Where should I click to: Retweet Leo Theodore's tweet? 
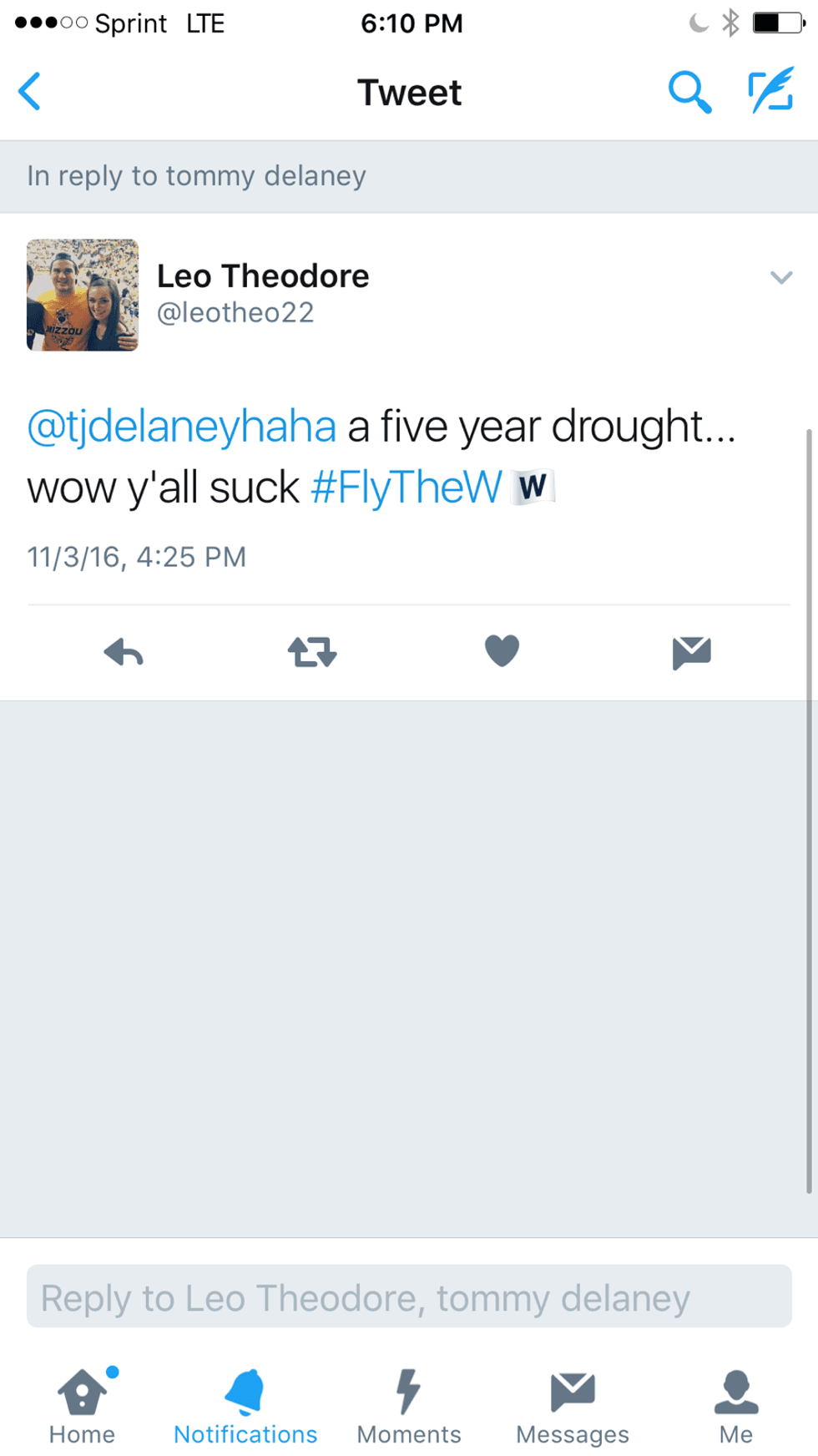312,652
